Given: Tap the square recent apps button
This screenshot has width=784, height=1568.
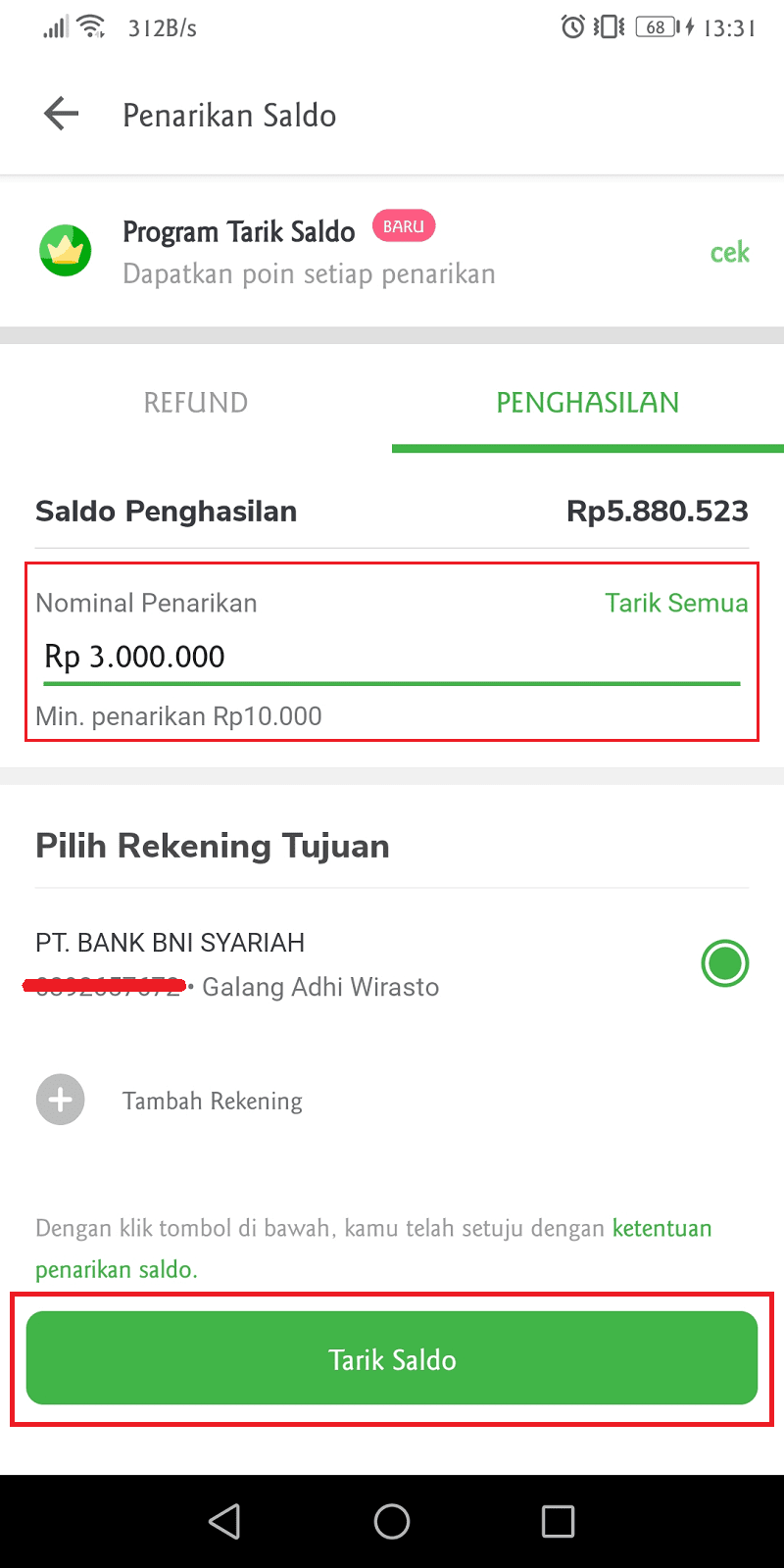Looking at the screenshot, I should pos(557,1521).
